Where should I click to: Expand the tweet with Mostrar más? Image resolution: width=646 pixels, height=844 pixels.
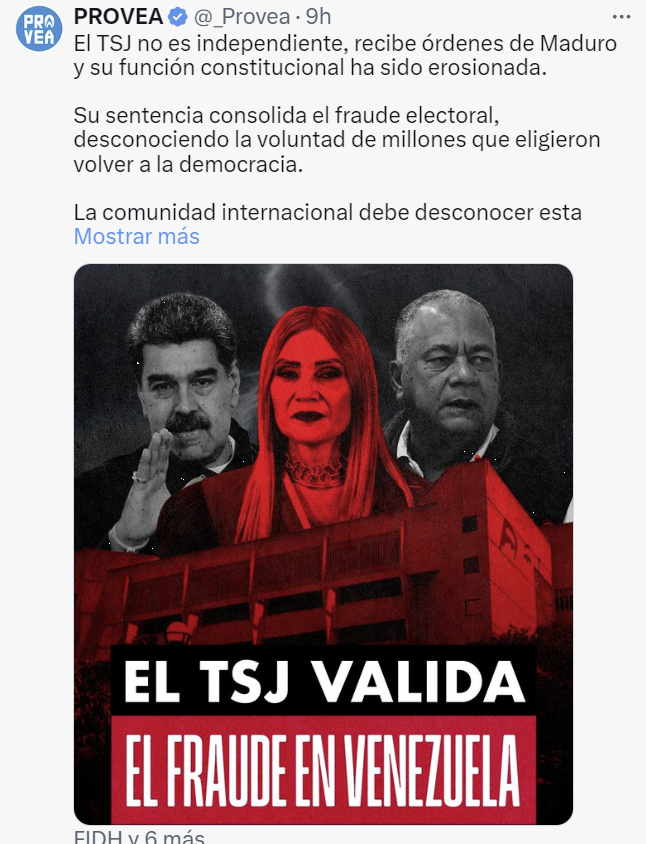[x=136, y=237]
